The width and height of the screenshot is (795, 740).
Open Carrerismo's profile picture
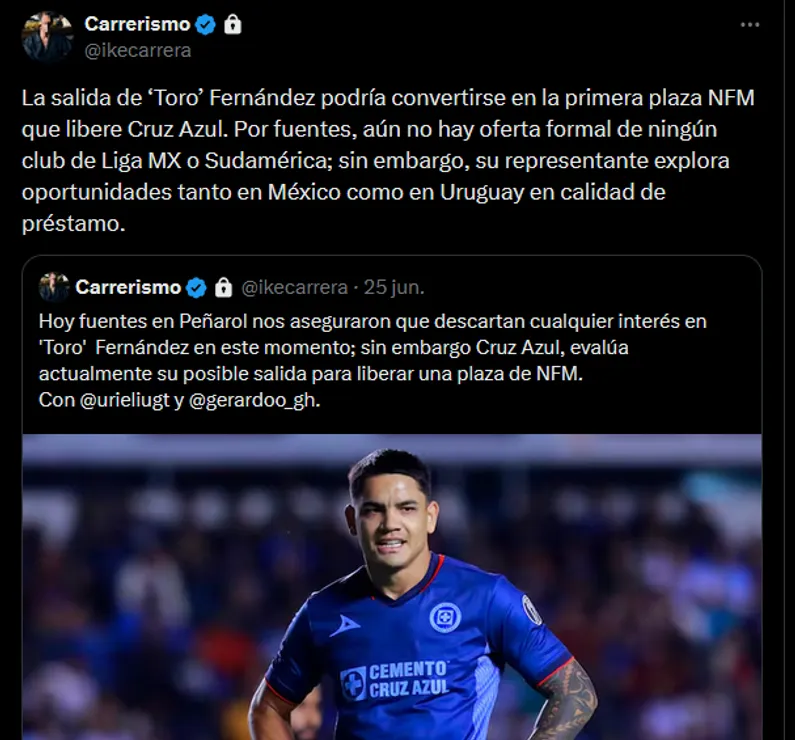pyautogui.click(x=47, y=37)
